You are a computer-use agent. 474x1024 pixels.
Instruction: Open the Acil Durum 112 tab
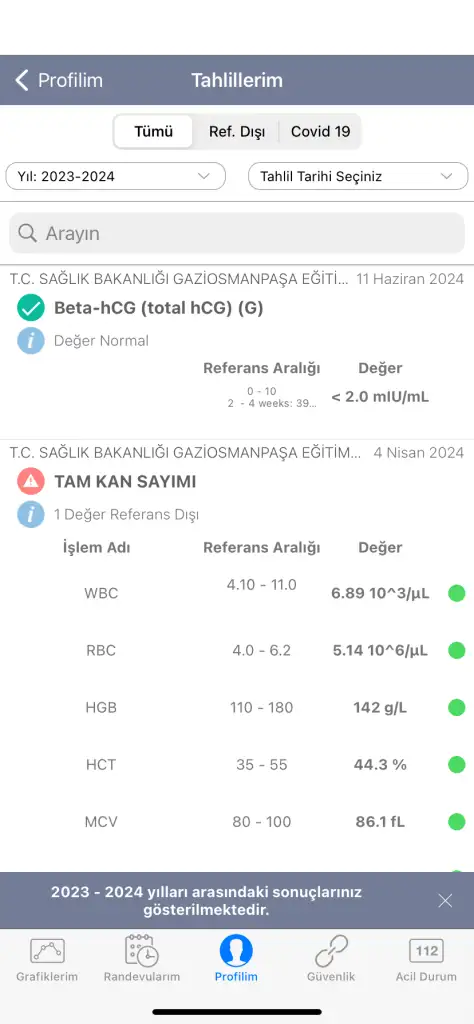tap(426, 958)
